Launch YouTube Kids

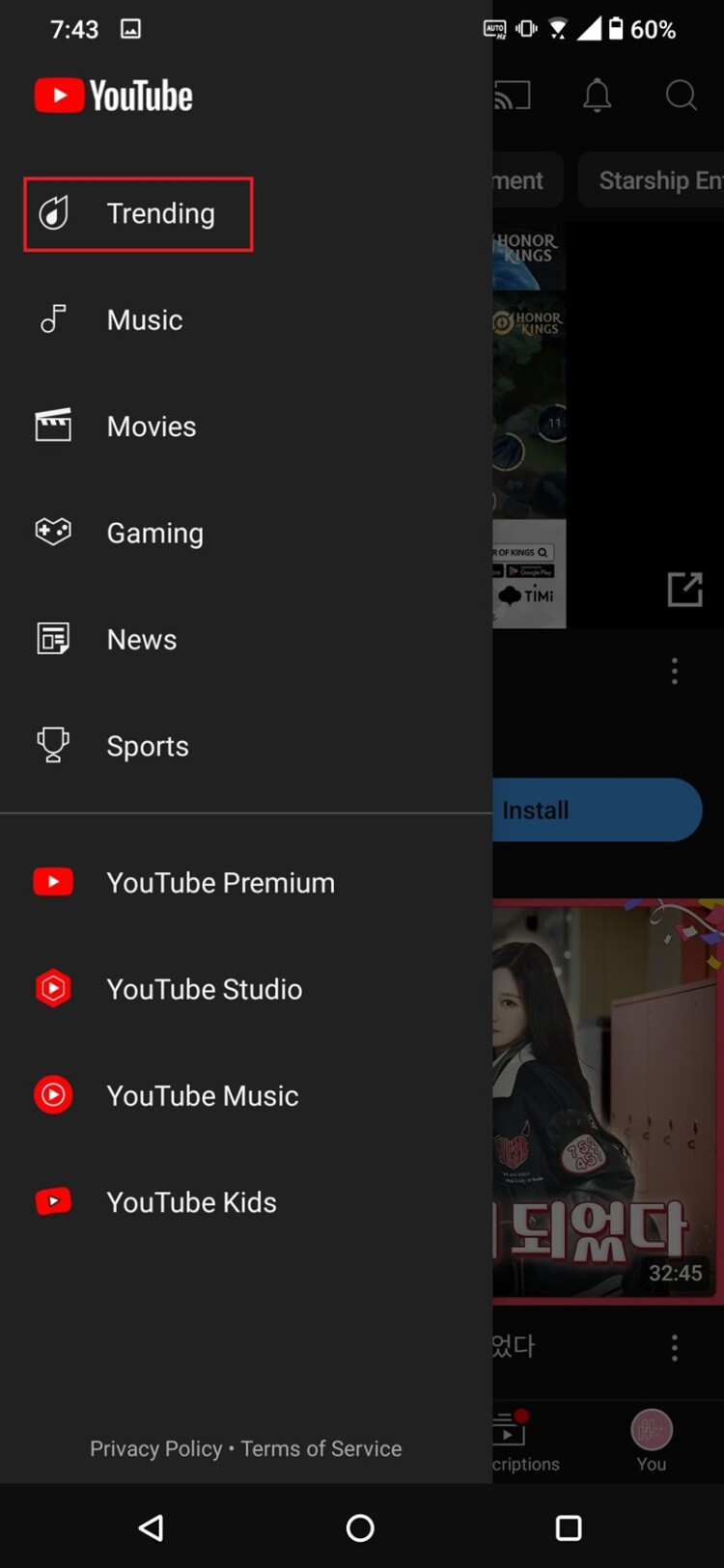[191, 1201]
